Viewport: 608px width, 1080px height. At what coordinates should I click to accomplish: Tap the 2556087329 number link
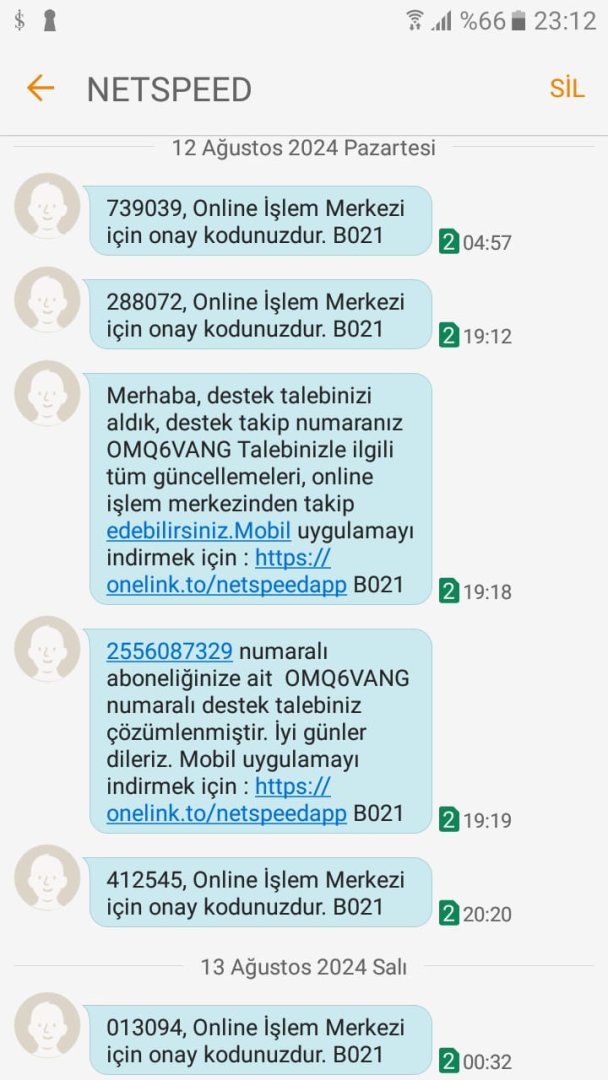[169, 652]
